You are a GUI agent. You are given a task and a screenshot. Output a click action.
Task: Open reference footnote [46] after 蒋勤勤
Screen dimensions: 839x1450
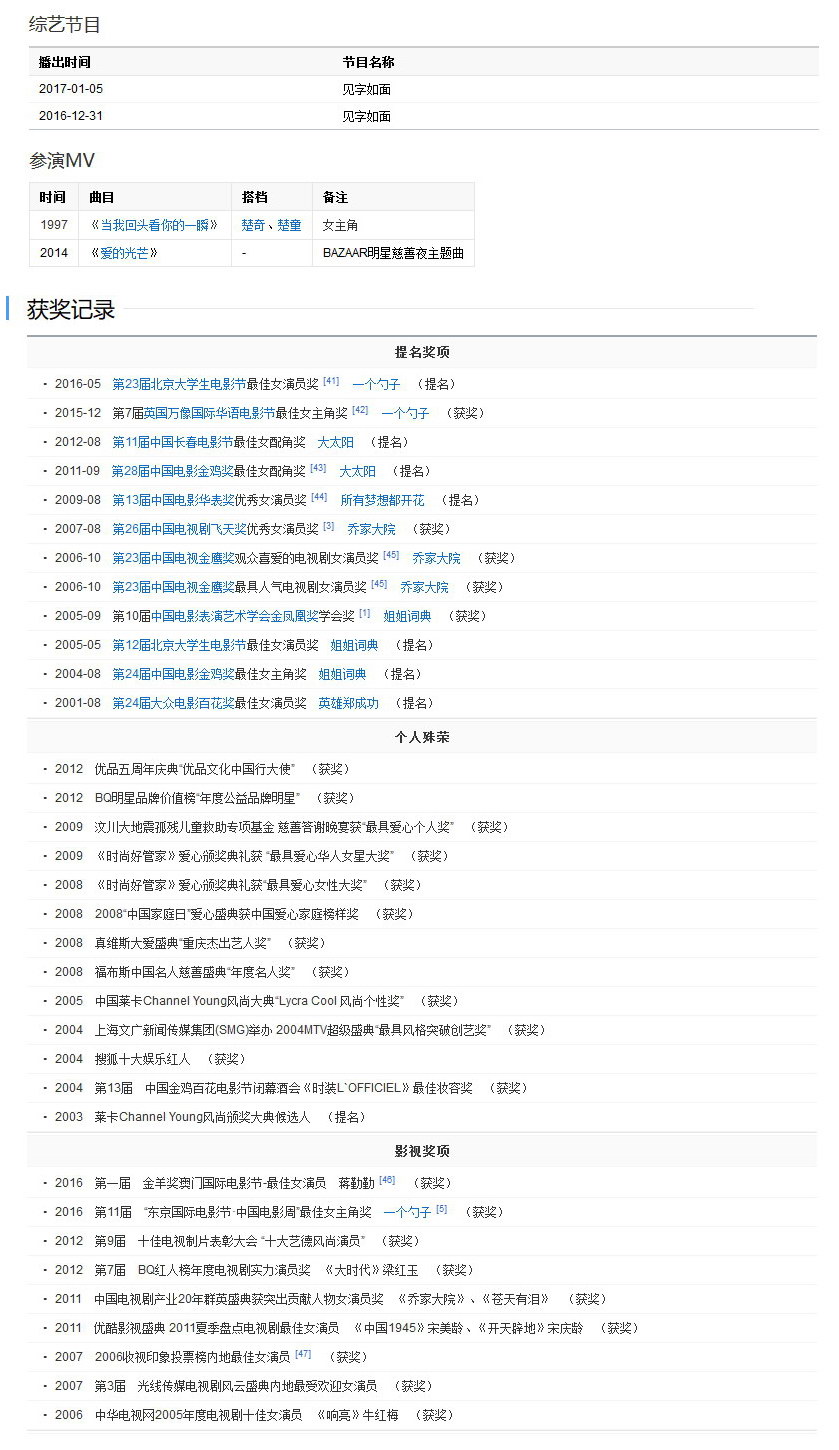(x=387, y=1180)
